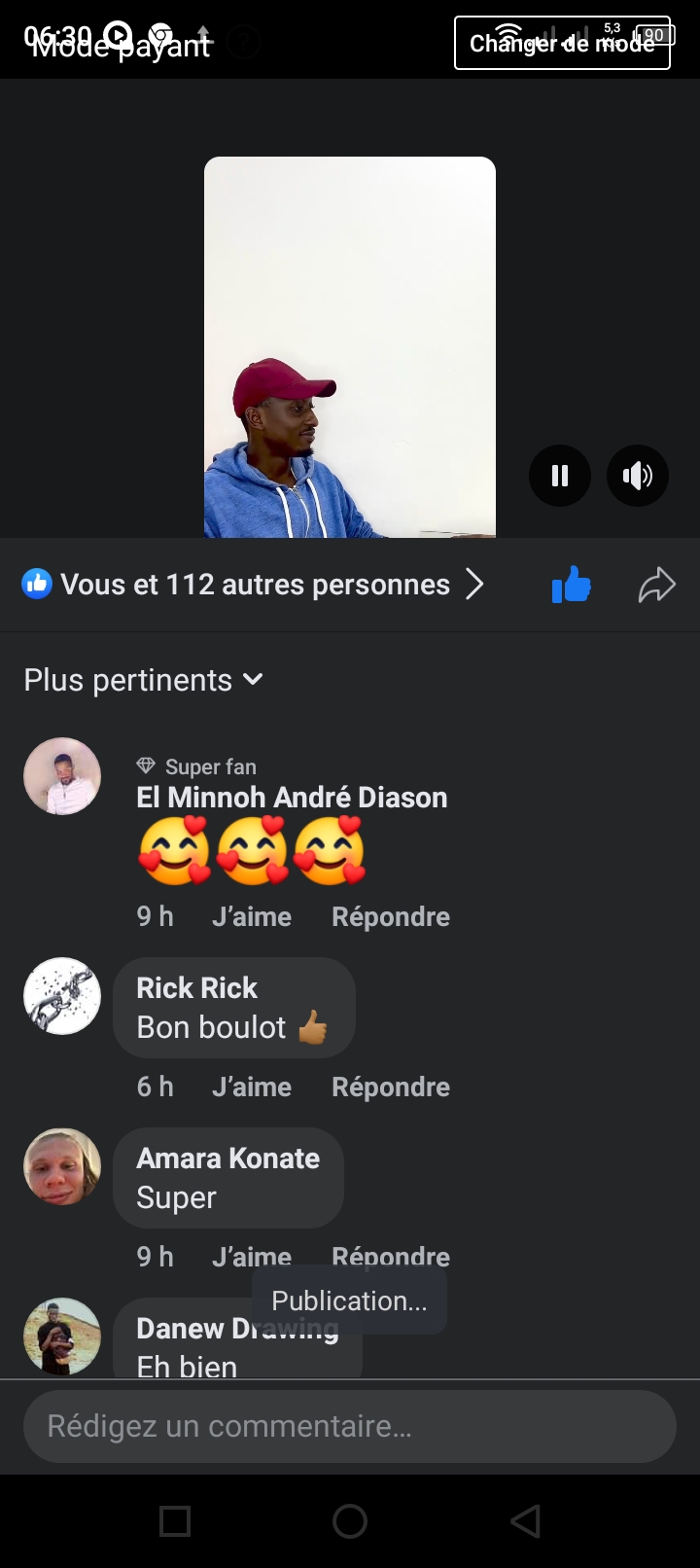This screenshot has width=700, height=1568.
Task: Like Rick Rick's comment
Action: pyautogui.click(x=252, y=1087)
